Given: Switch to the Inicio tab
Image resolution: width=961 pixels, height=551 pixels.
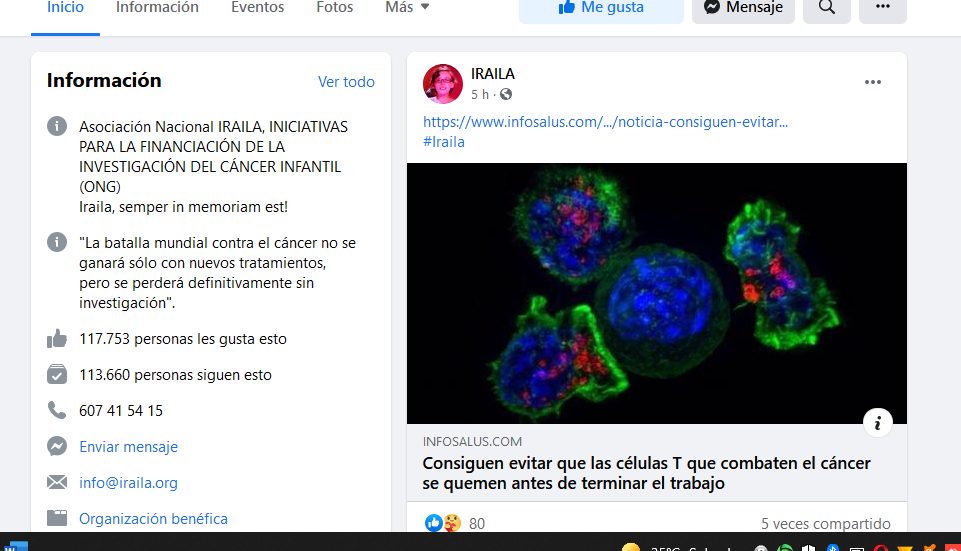Looking at the screenshot, I should [65, 7].
